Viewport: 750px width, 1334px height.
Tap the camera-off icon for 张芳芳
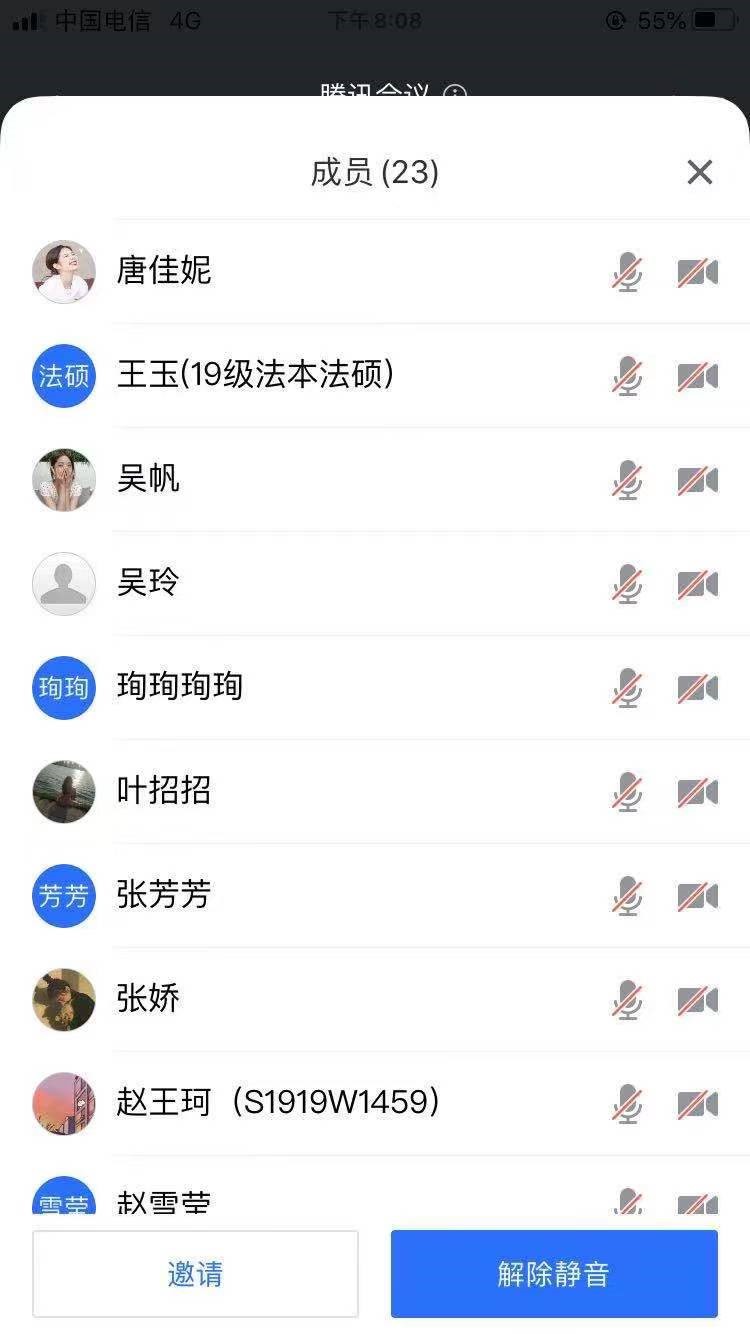coord(697,896)
